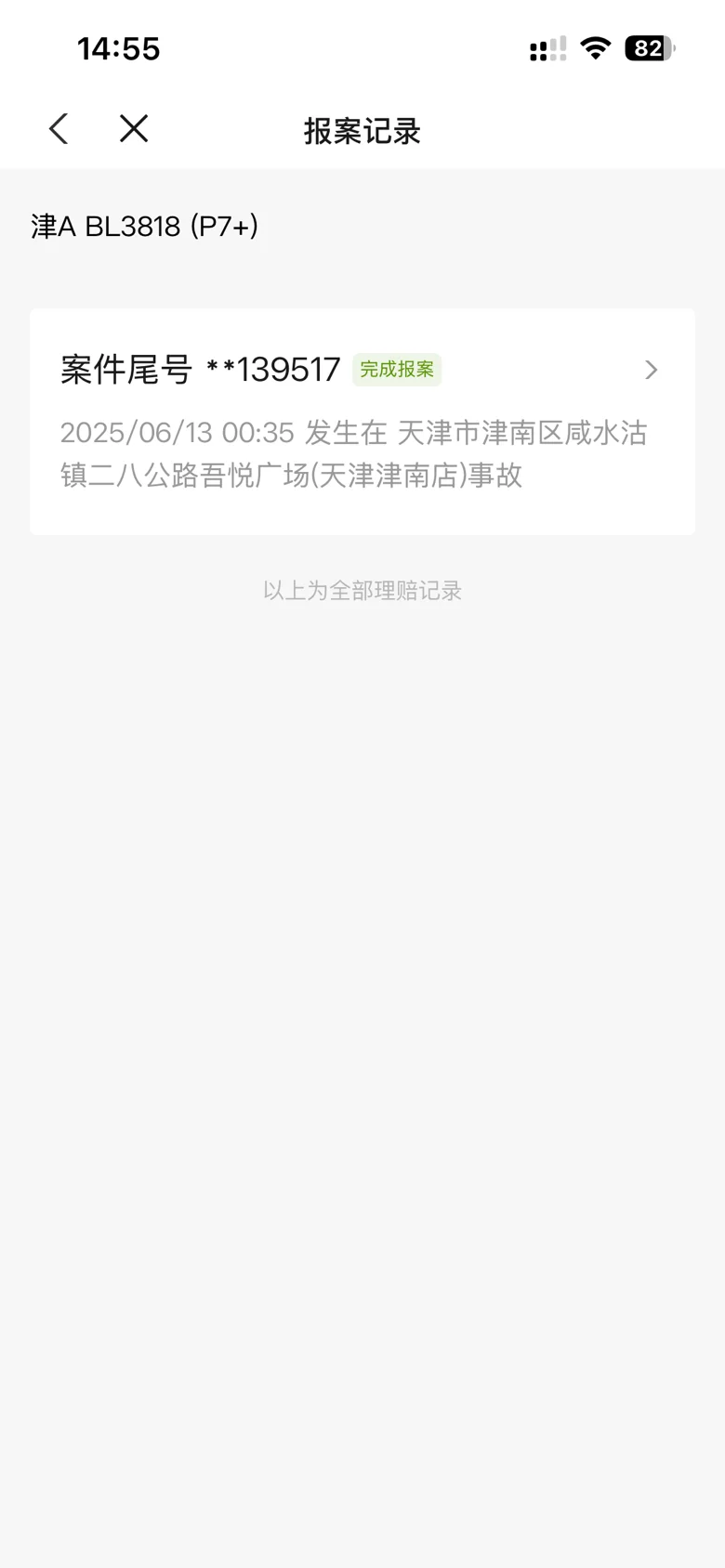Go back using the top-left arrow

pos(59,129)
